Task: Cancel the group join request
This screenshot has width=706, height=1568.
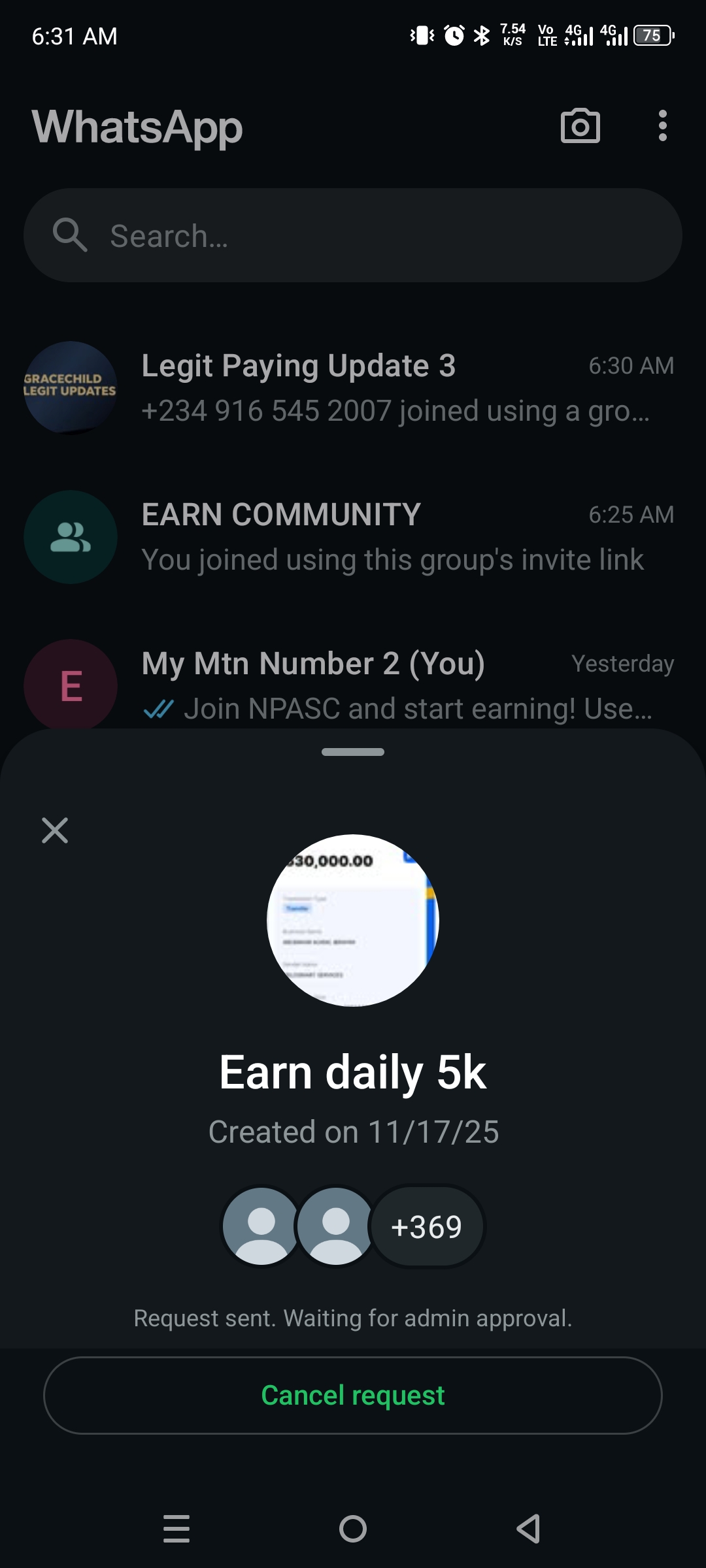Action: tap(353, 1396)
